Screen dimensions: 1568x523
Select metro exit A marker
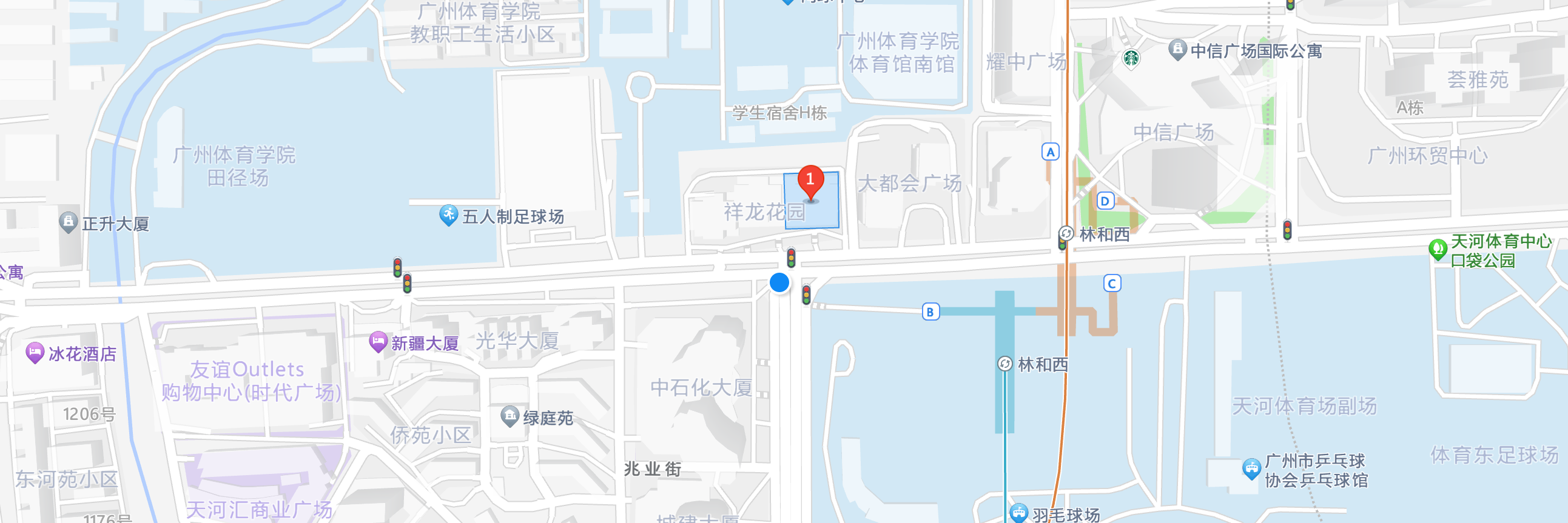[1050, 152]
